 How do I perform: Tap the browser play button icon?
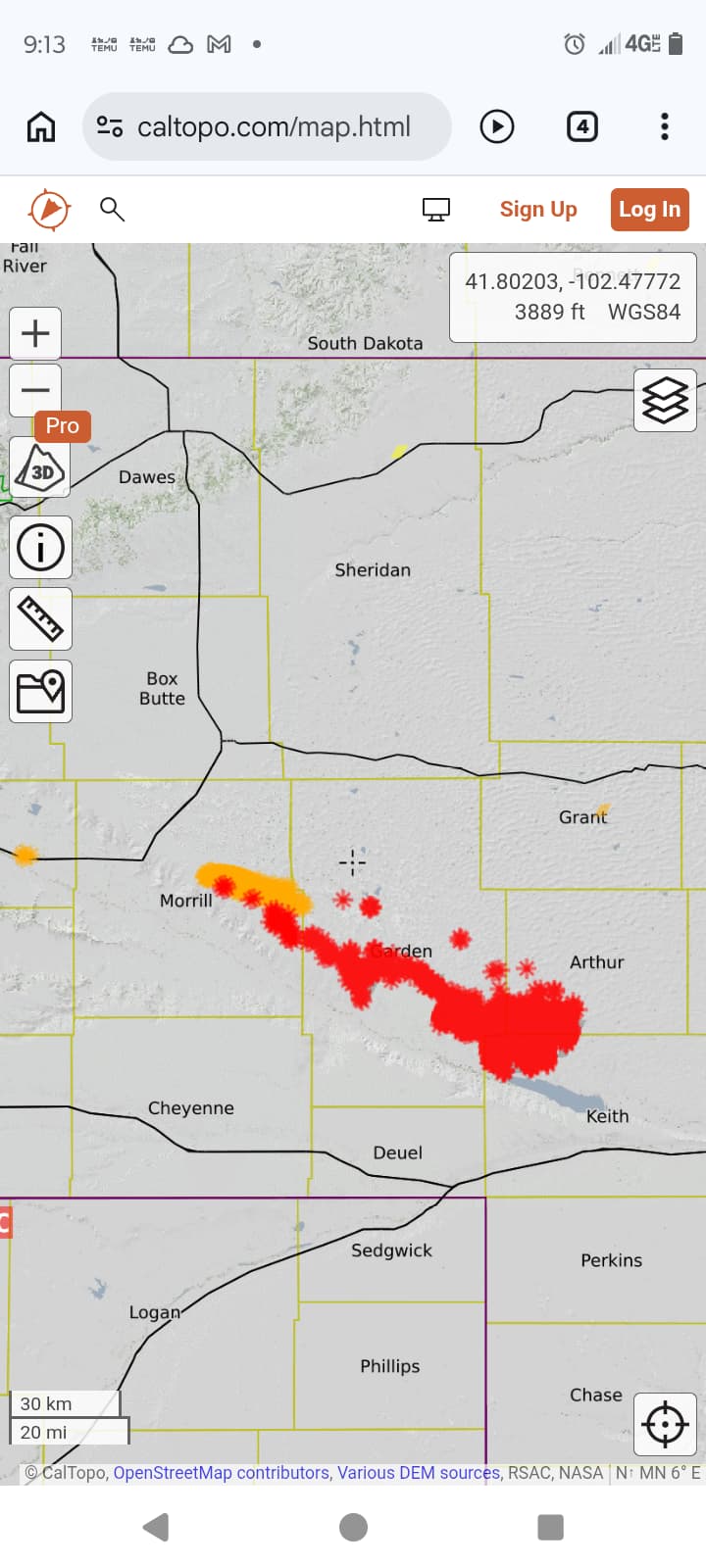(497, 126)
